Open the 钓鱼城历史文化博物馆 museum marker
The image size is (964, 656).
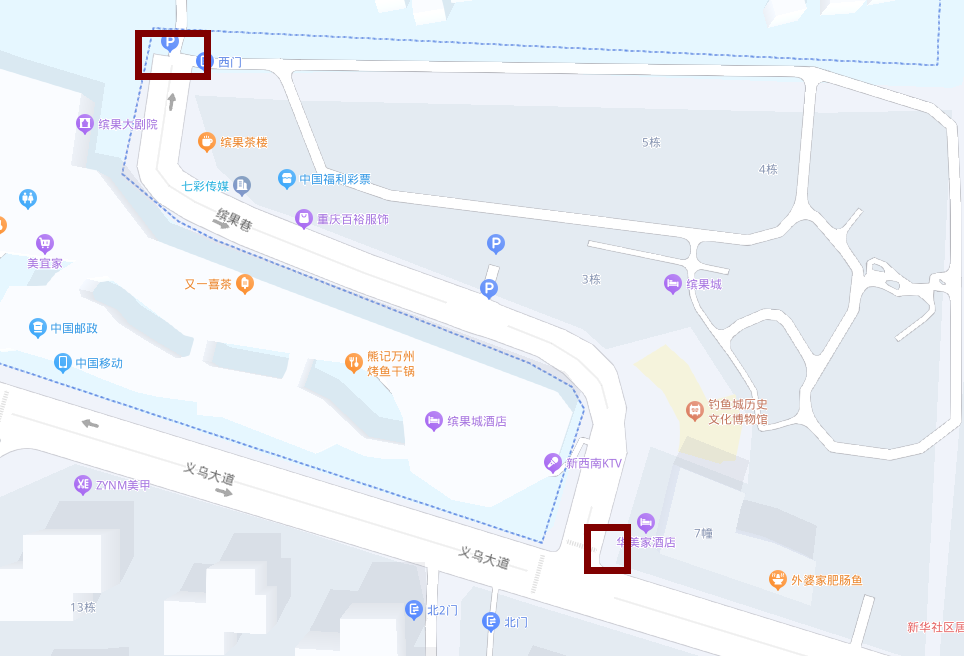coord(695,410)
